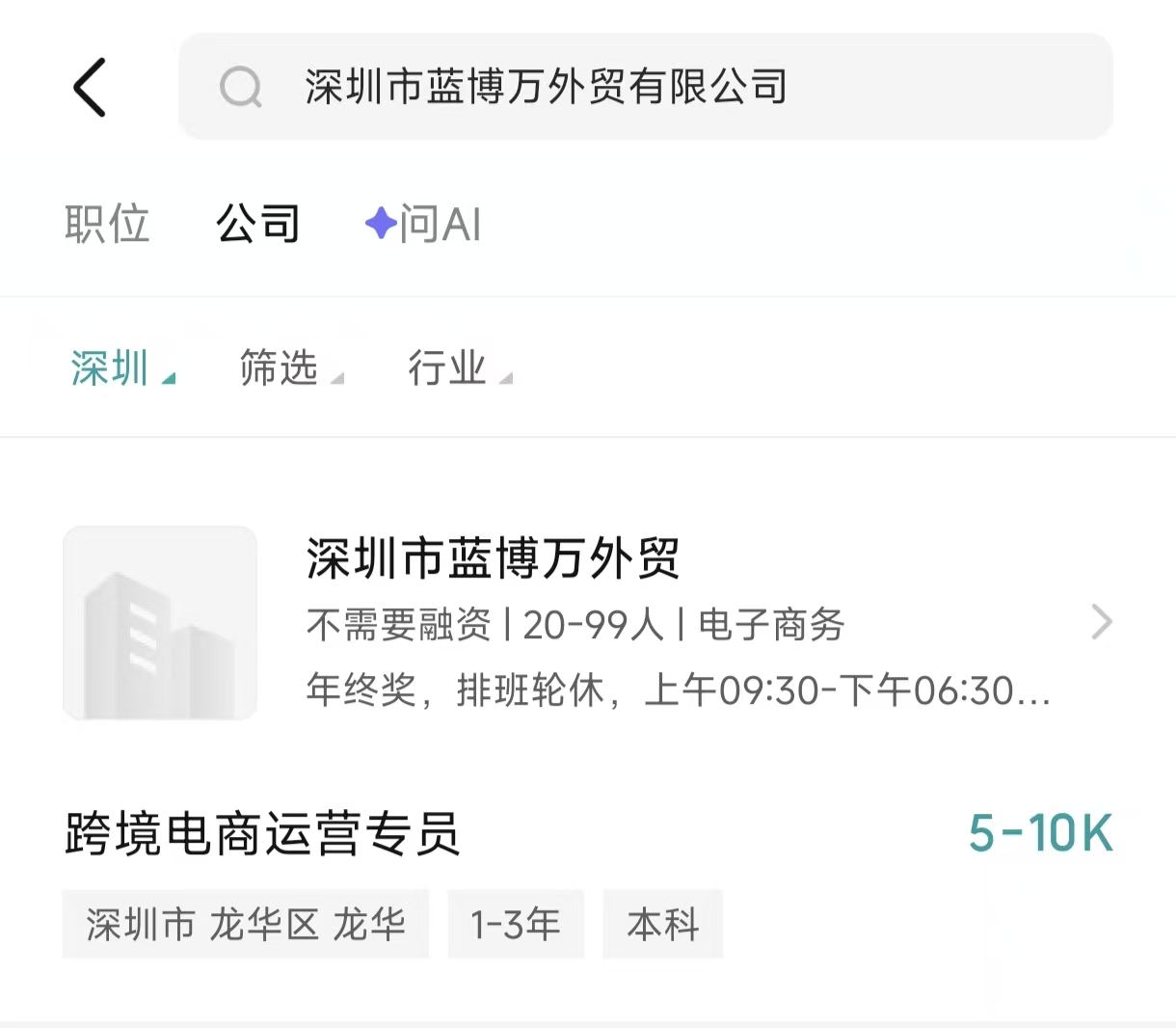
Task: View the 跨境电商运营专员 job posting
Action: point(262,834)
